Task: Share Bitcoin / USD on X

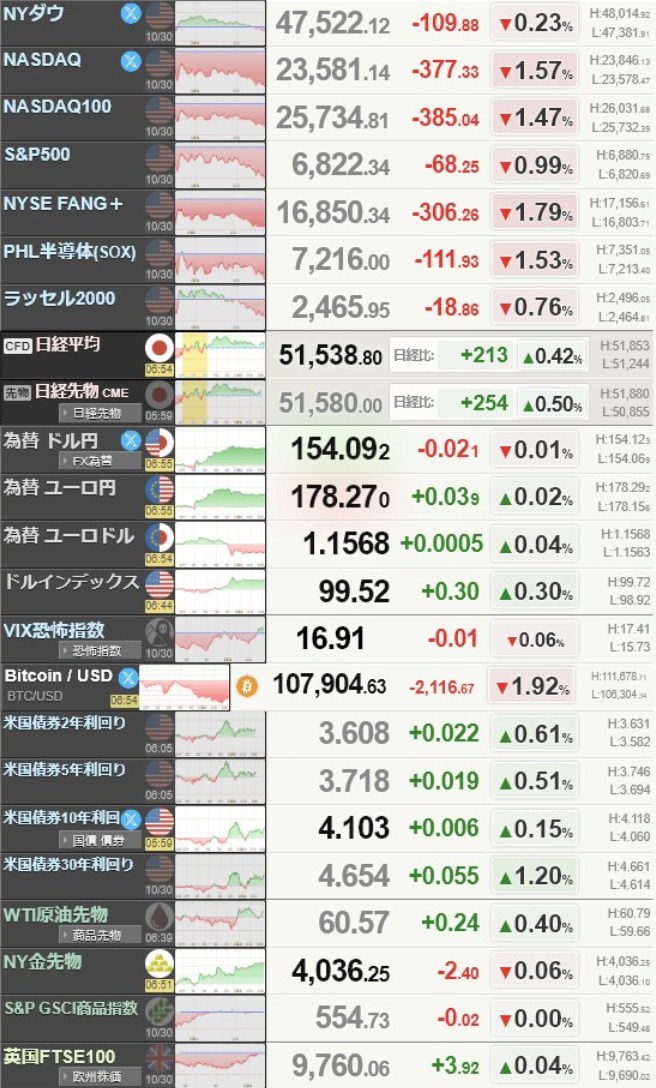Action: (127, 677)
